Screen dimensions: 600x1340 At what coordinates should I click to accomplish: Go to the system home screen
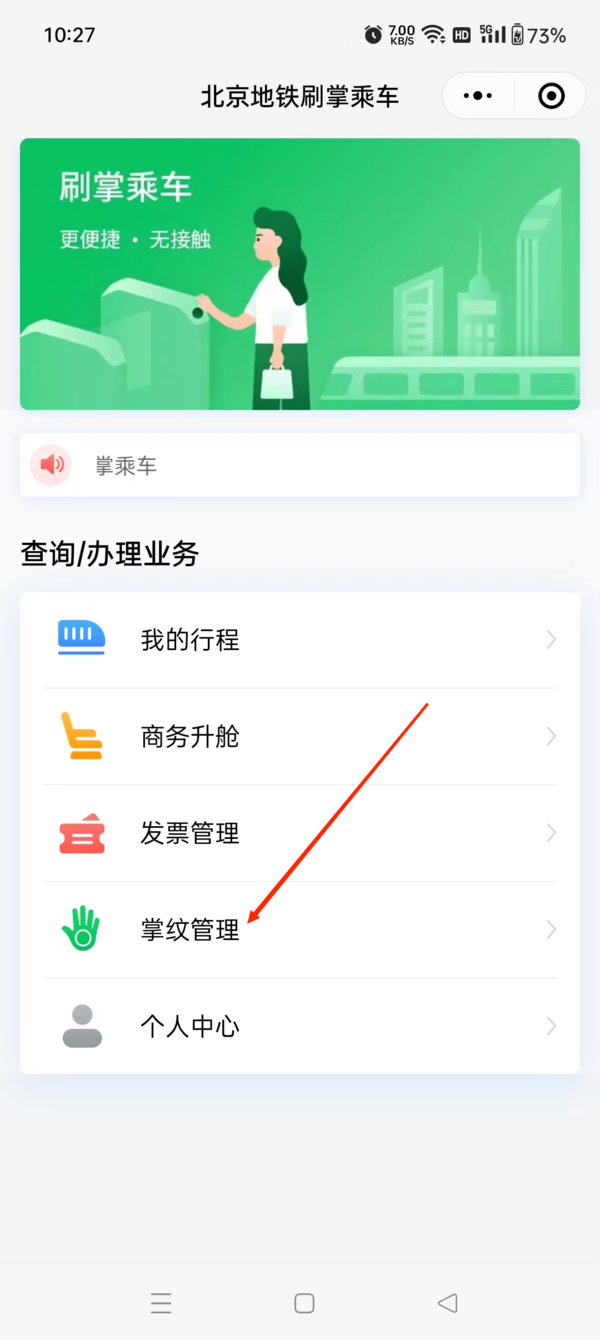coord(304,1302)
